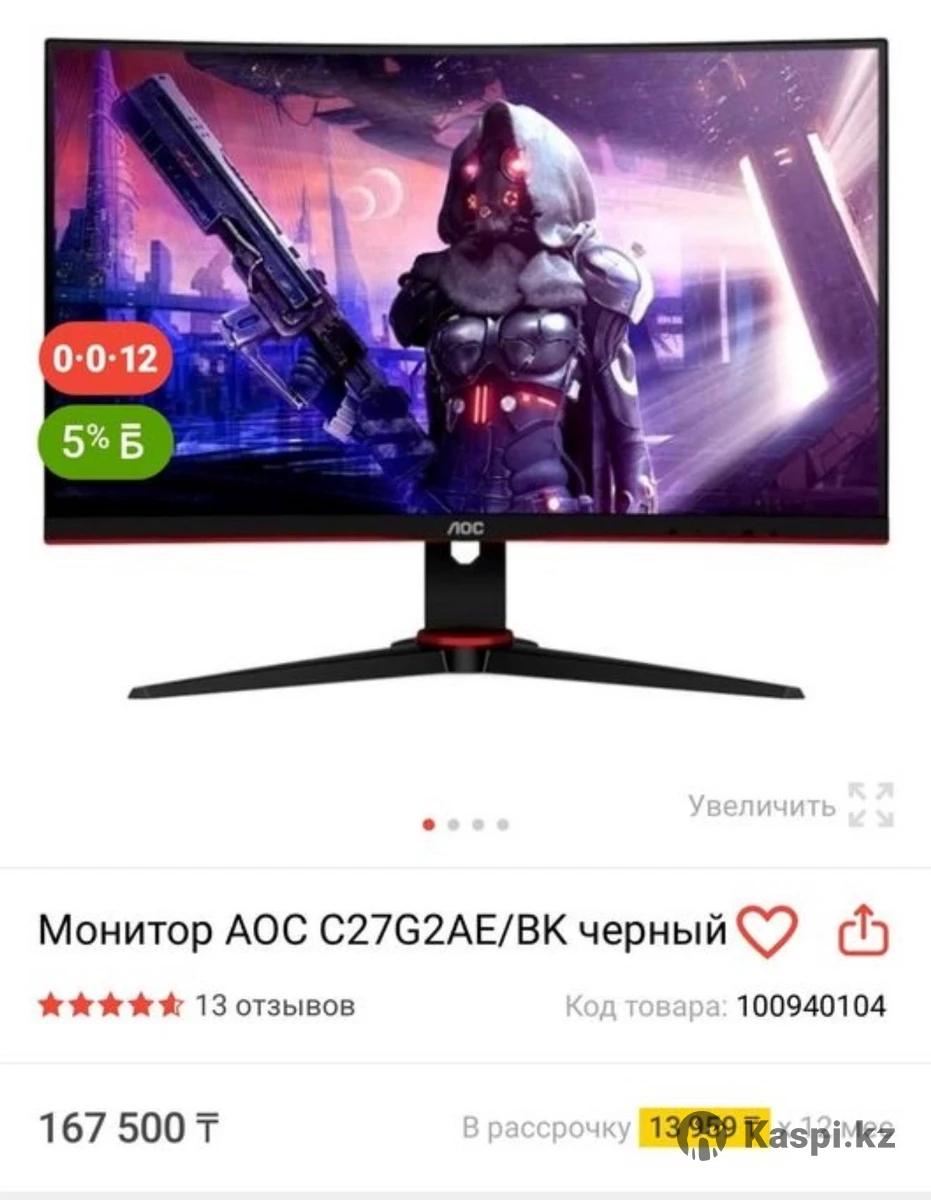Open the 13 отзывов reviews
931x1200 pixels.
[275, 1005]
